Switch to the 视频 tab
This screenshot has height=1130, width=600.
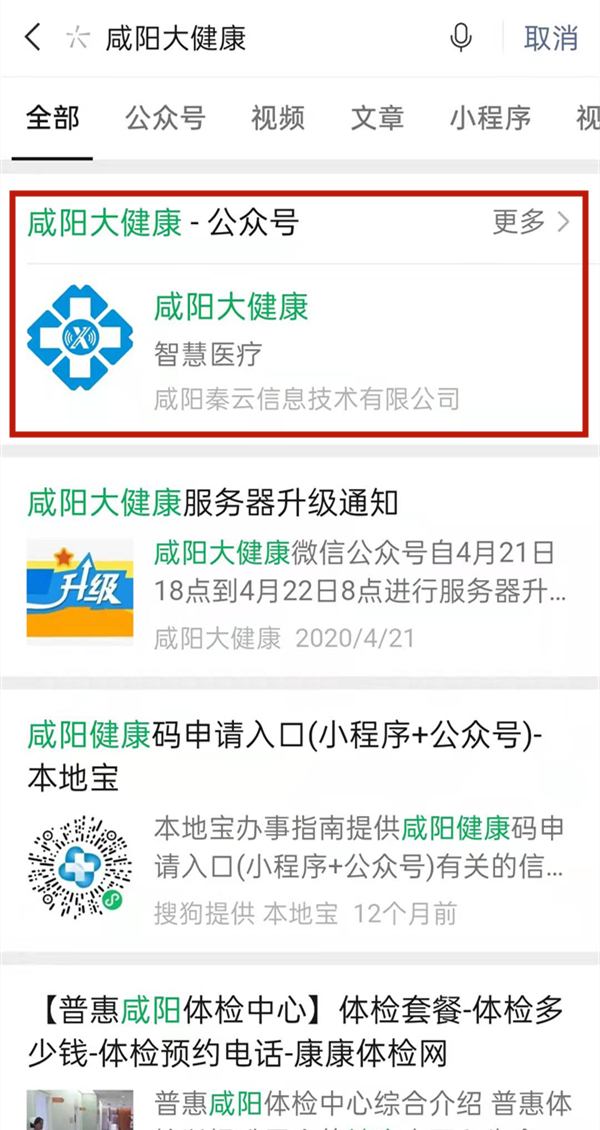277,118
